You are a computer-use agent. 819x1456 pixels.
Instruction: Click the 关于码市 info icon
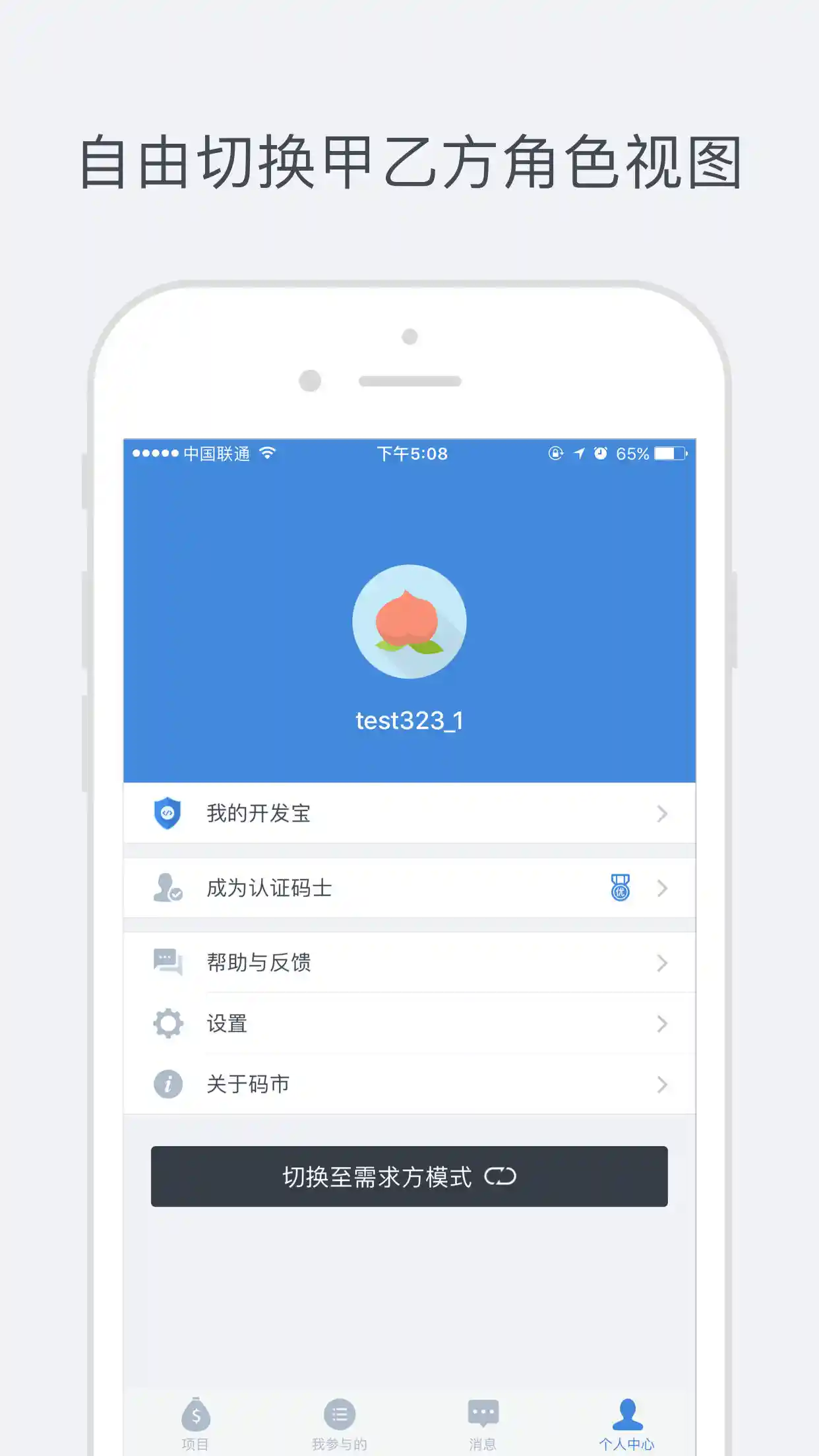[167, 1083]
